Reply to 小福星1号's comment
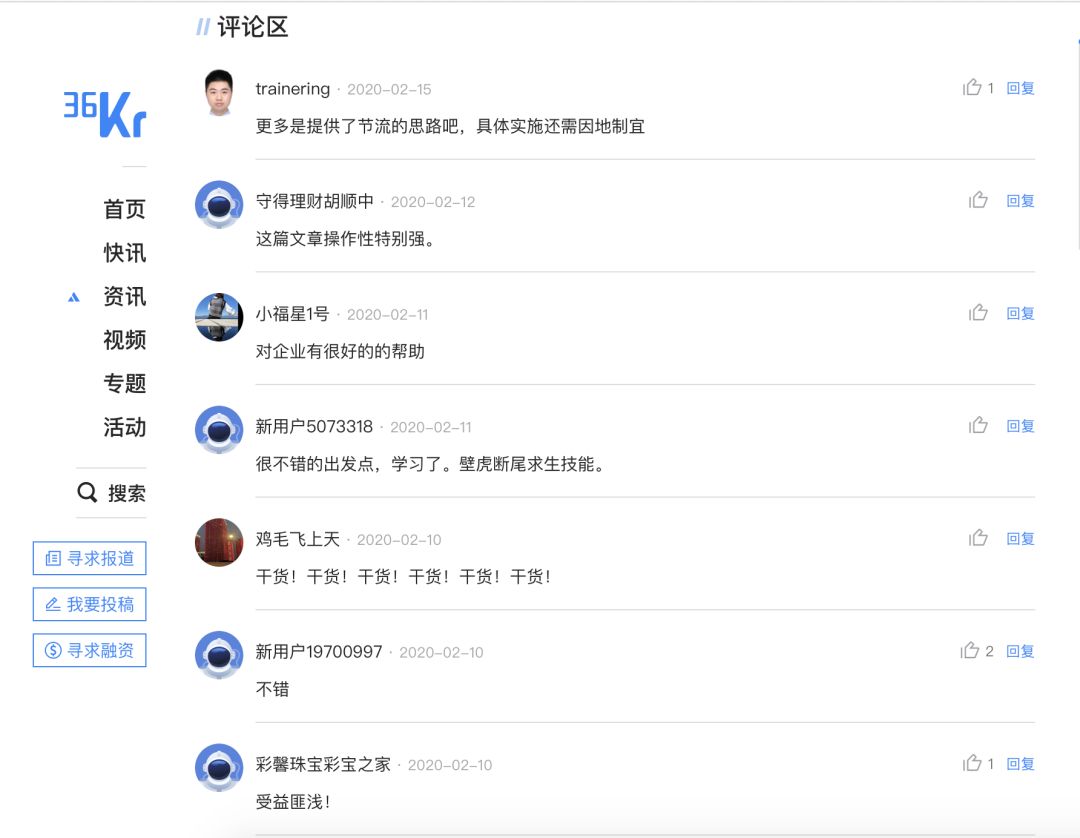Viewport: 1080px width, 838px height. pos(1020,313)
